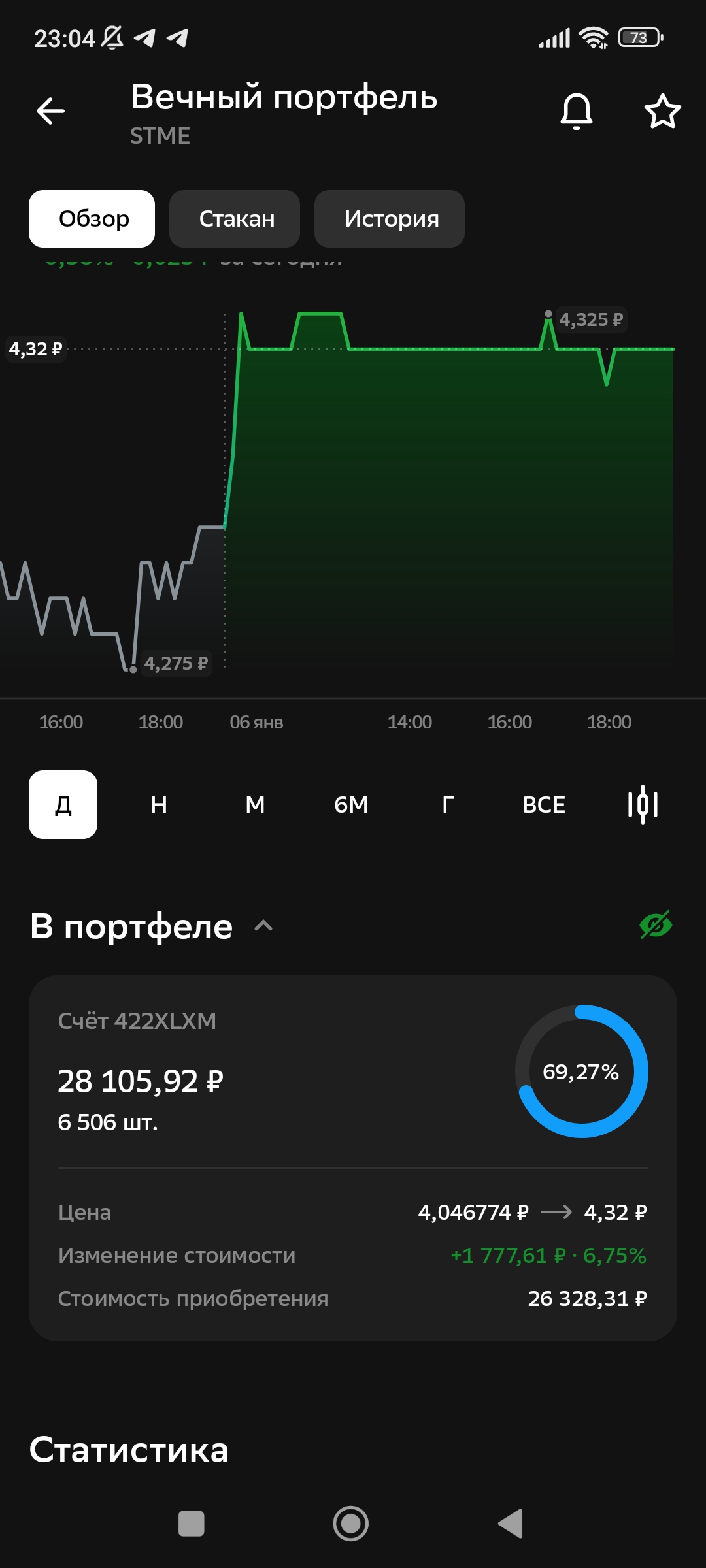Screen dimensions: 706x1568
Task: Collapse the В портфеле section
Action: coord(263,926)
